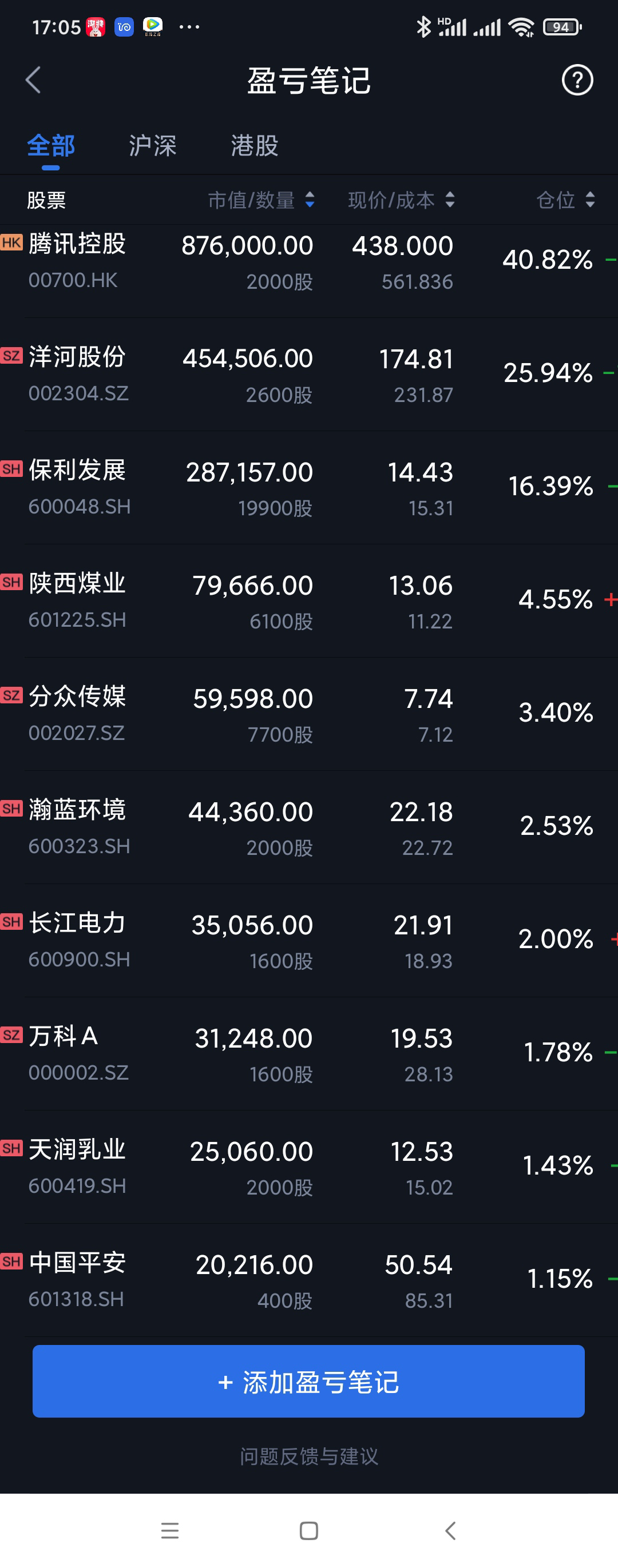
Task: Go to the system home screen
Action: (308, 1530)
